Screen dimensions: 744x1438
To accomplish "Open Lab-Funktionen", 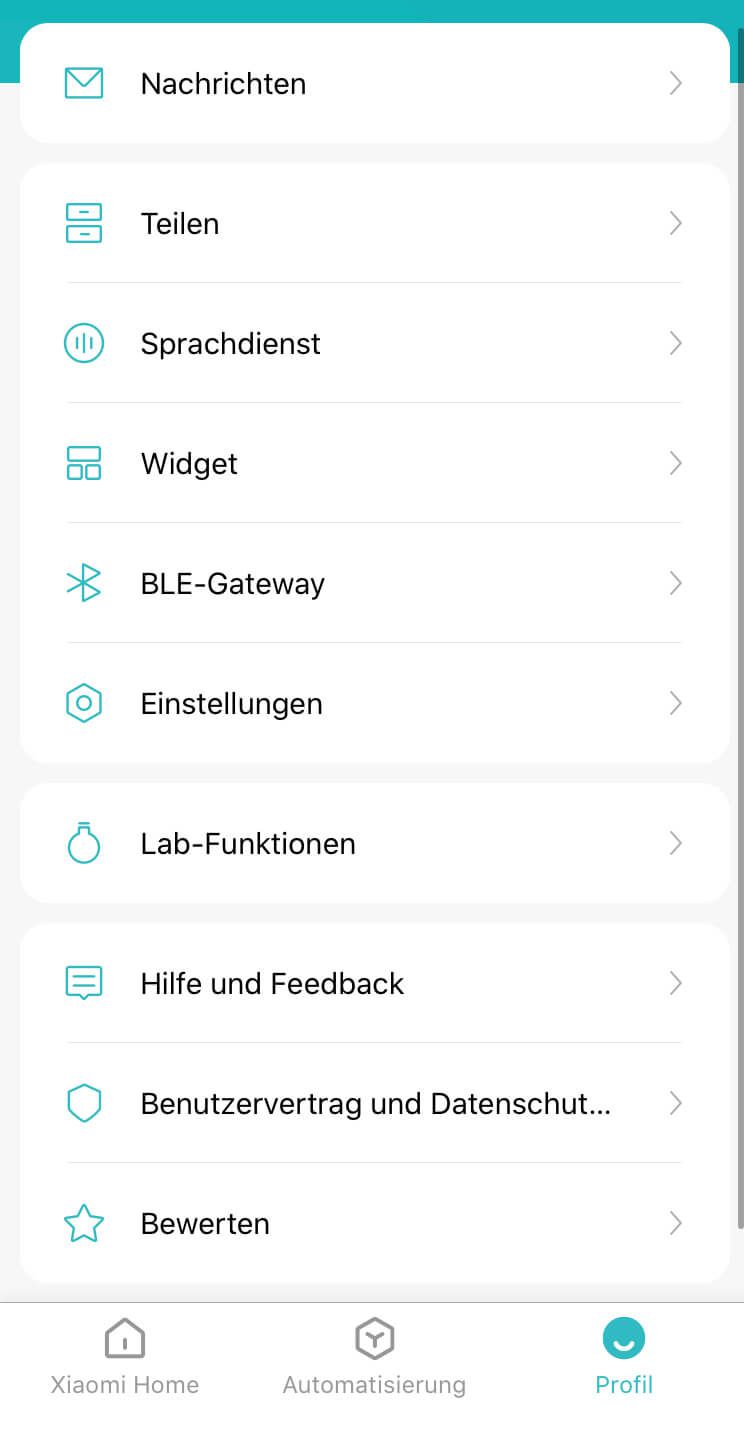I will point(374,843).
